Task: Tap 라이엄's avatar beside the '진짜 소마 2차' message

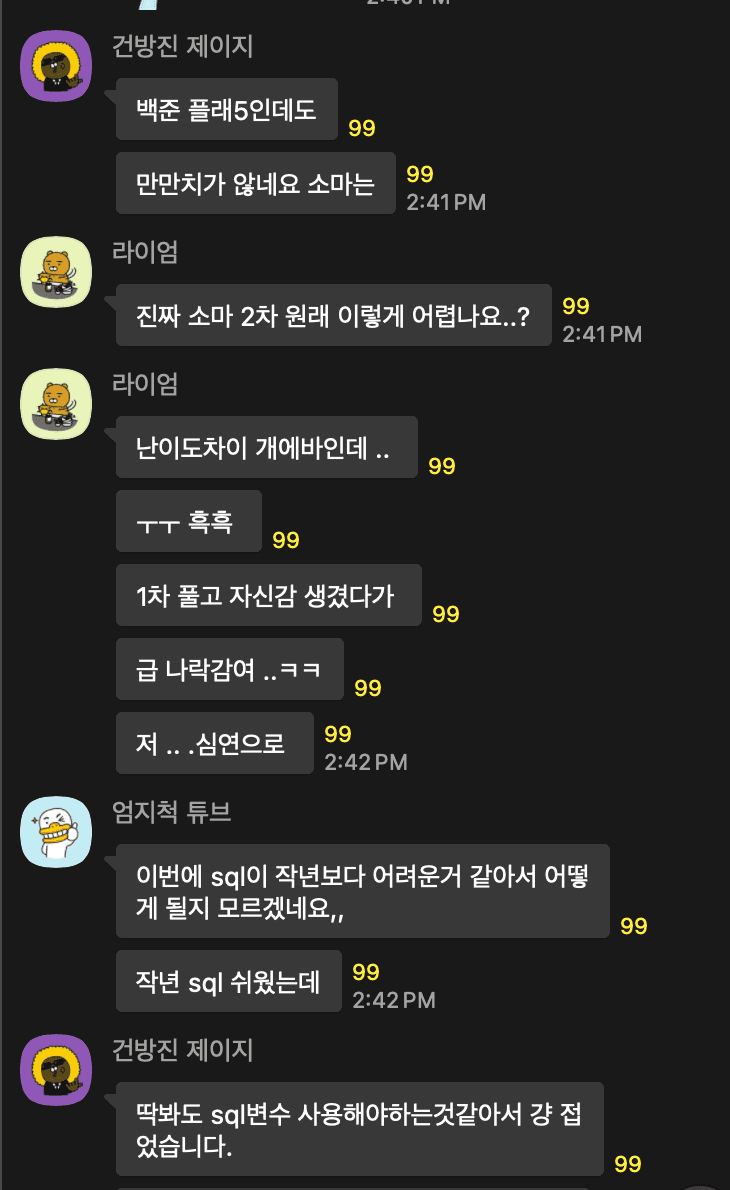Action: (x=57, y=273)
